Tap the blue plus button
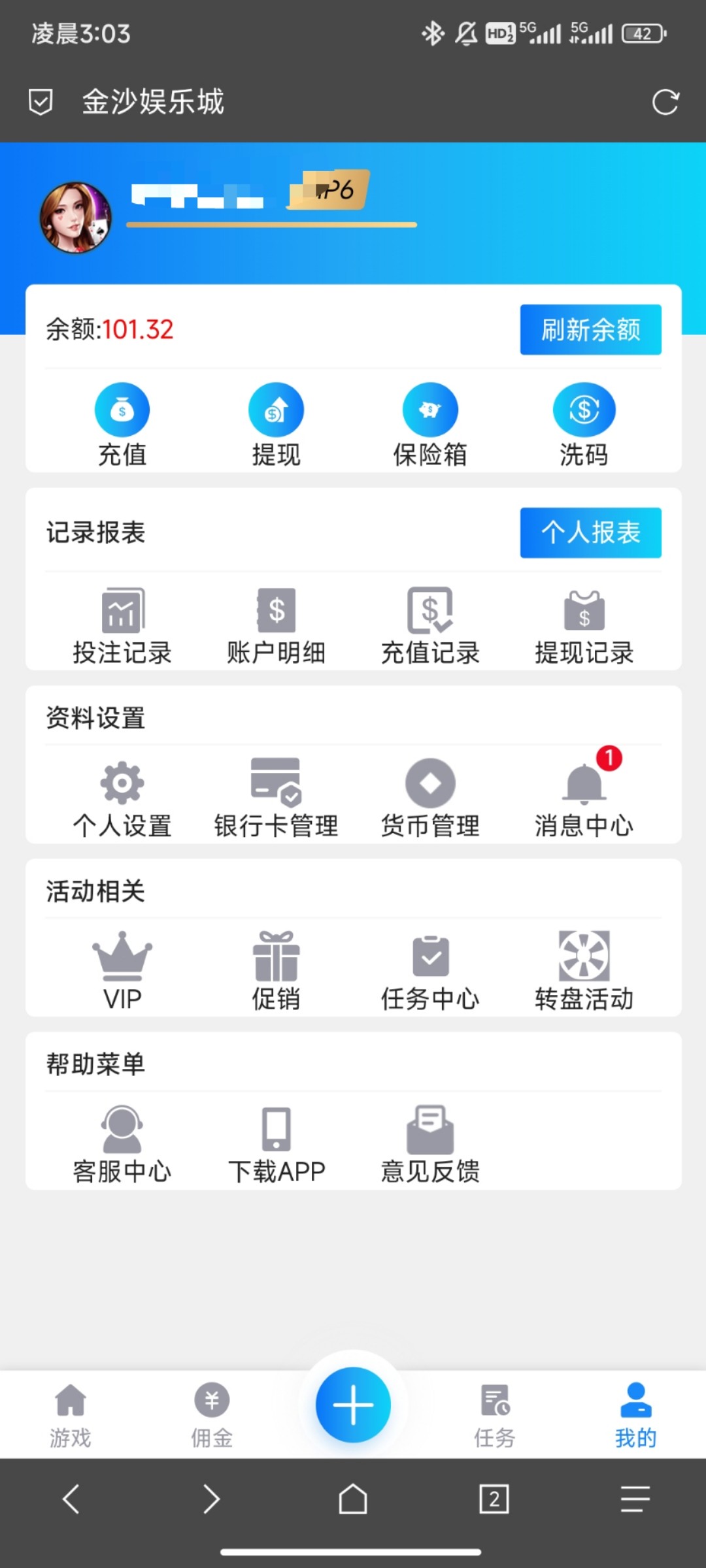This screenshot has height=1568, width=706. [x=353, y=1405]
